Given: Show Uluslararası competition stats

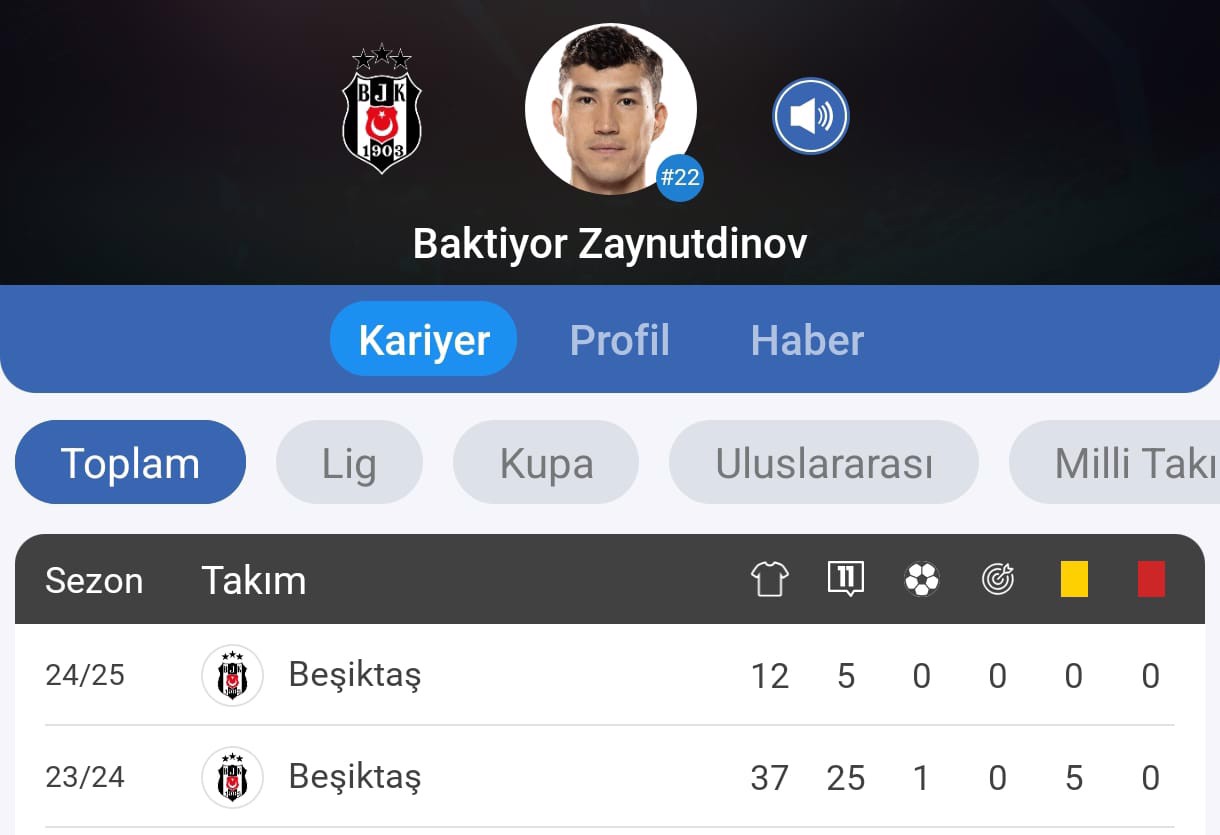Looking at the screenshot, I should [823, 463].
